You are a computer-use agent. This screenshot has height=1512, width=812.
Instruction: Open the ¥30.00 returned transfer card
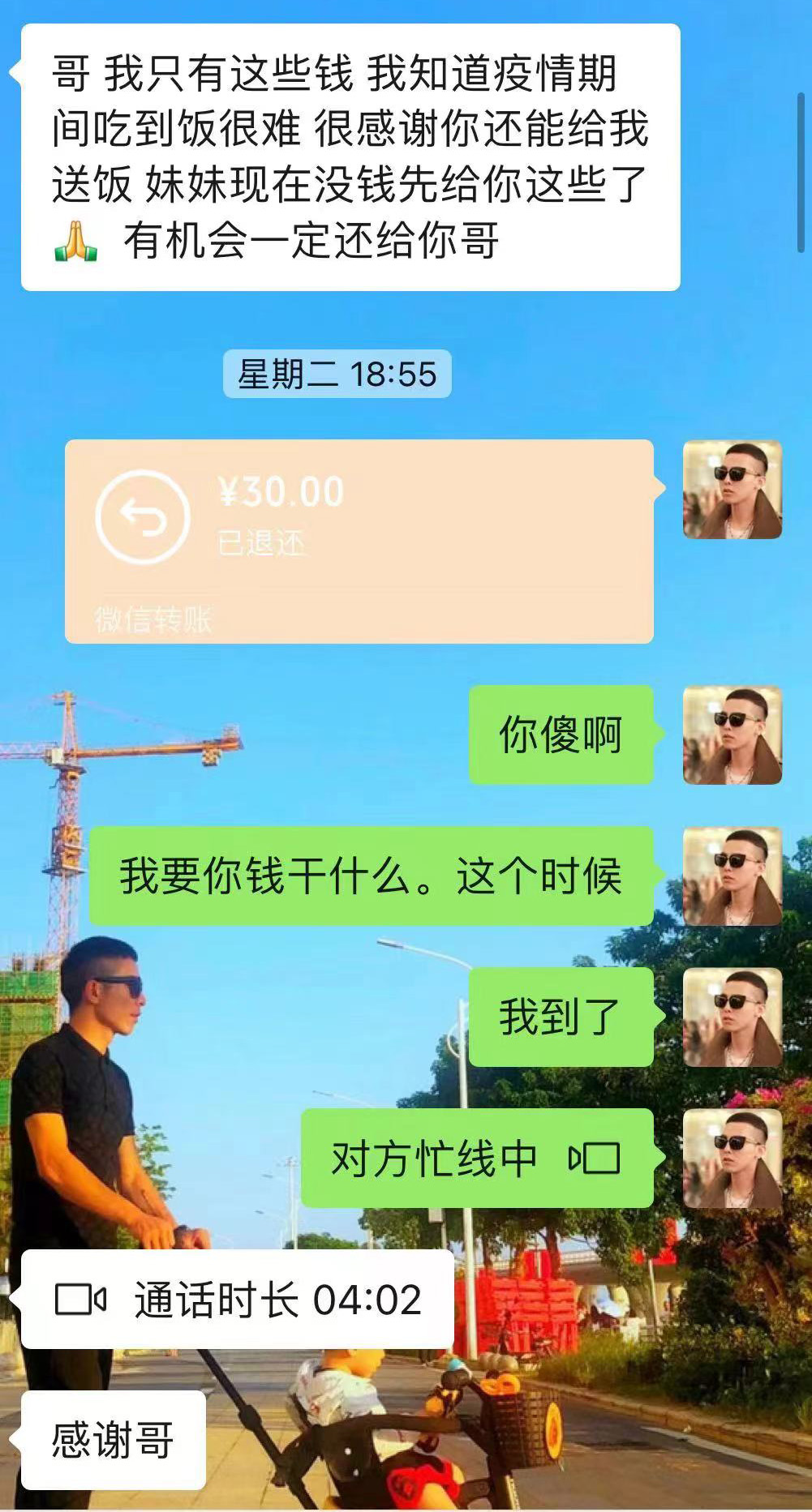pyautogui.click(x=359, y=541)
